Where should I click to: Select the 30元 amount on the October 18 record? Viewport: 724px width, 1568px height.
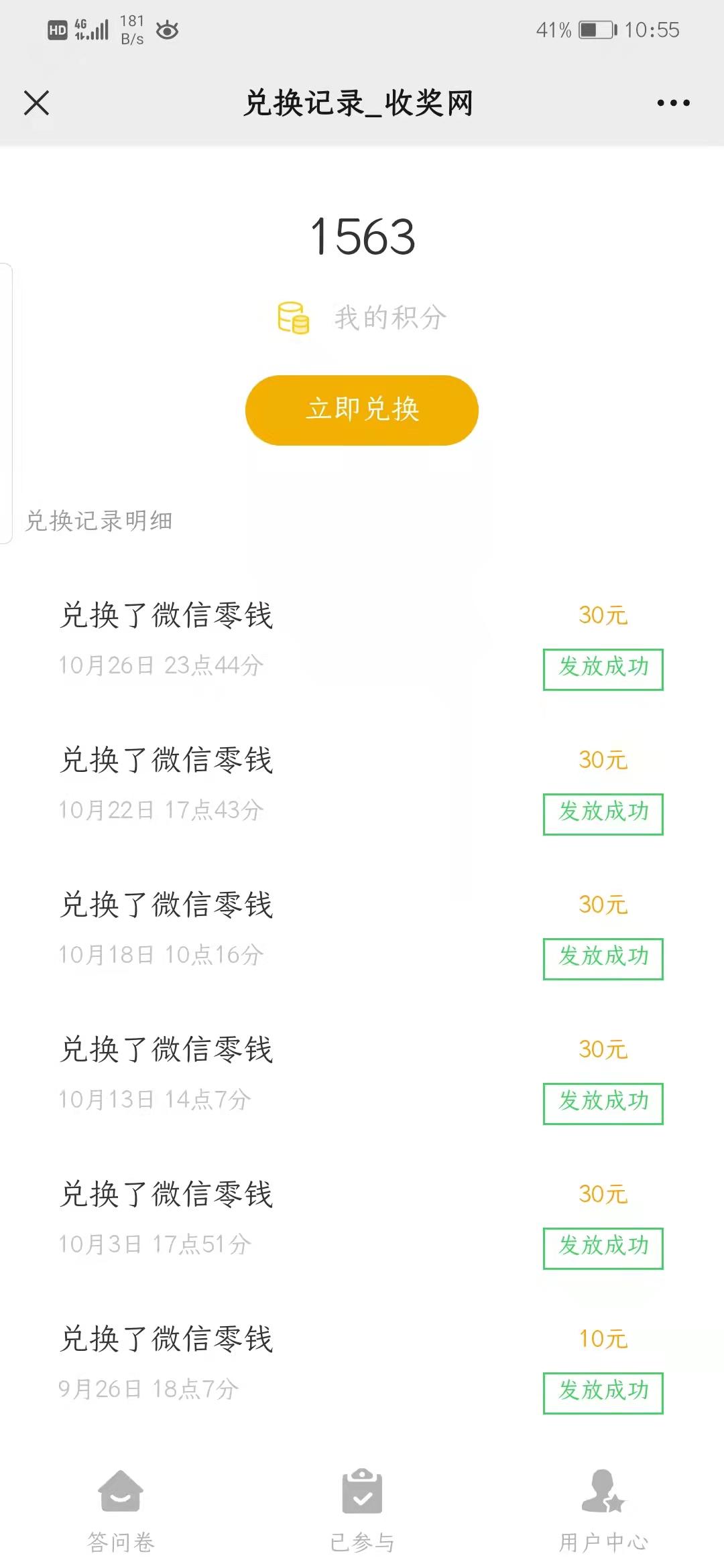click(x=601, y=905)
